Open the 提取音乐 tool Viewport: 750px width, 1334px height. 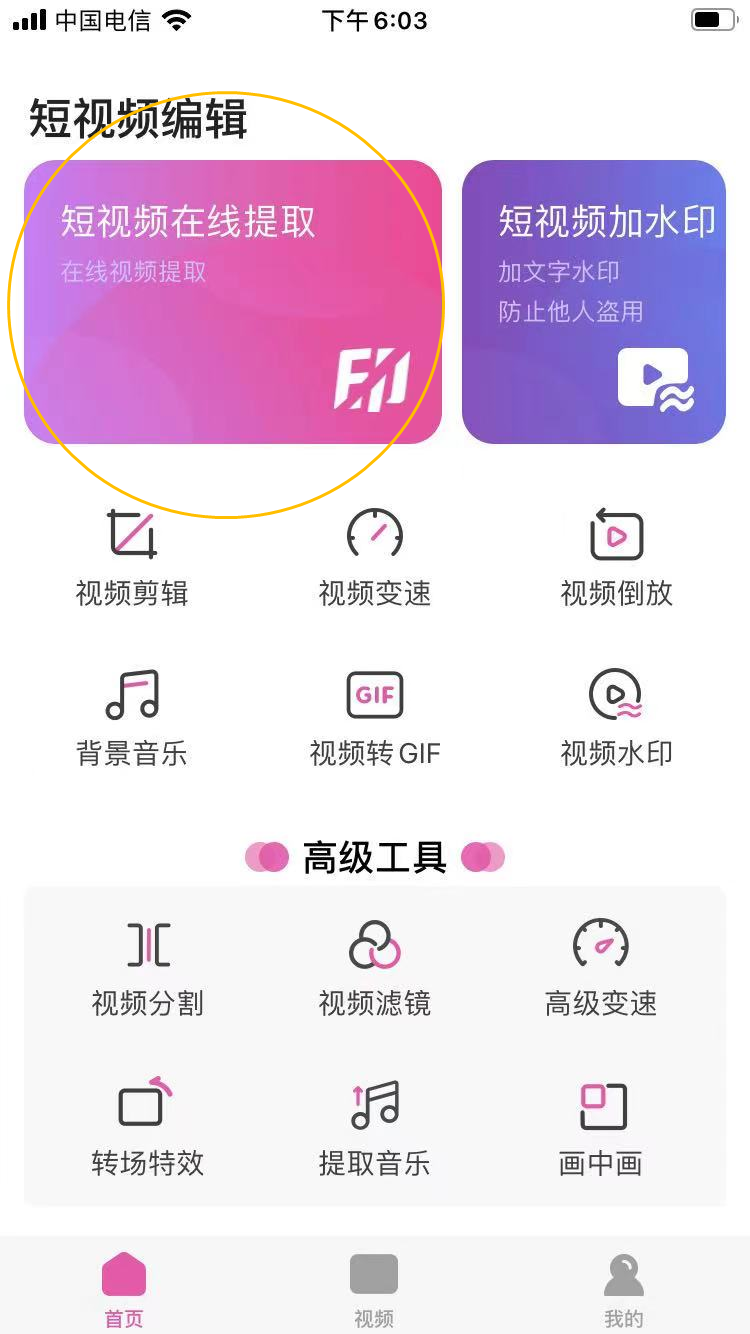tap(375, 1127)
